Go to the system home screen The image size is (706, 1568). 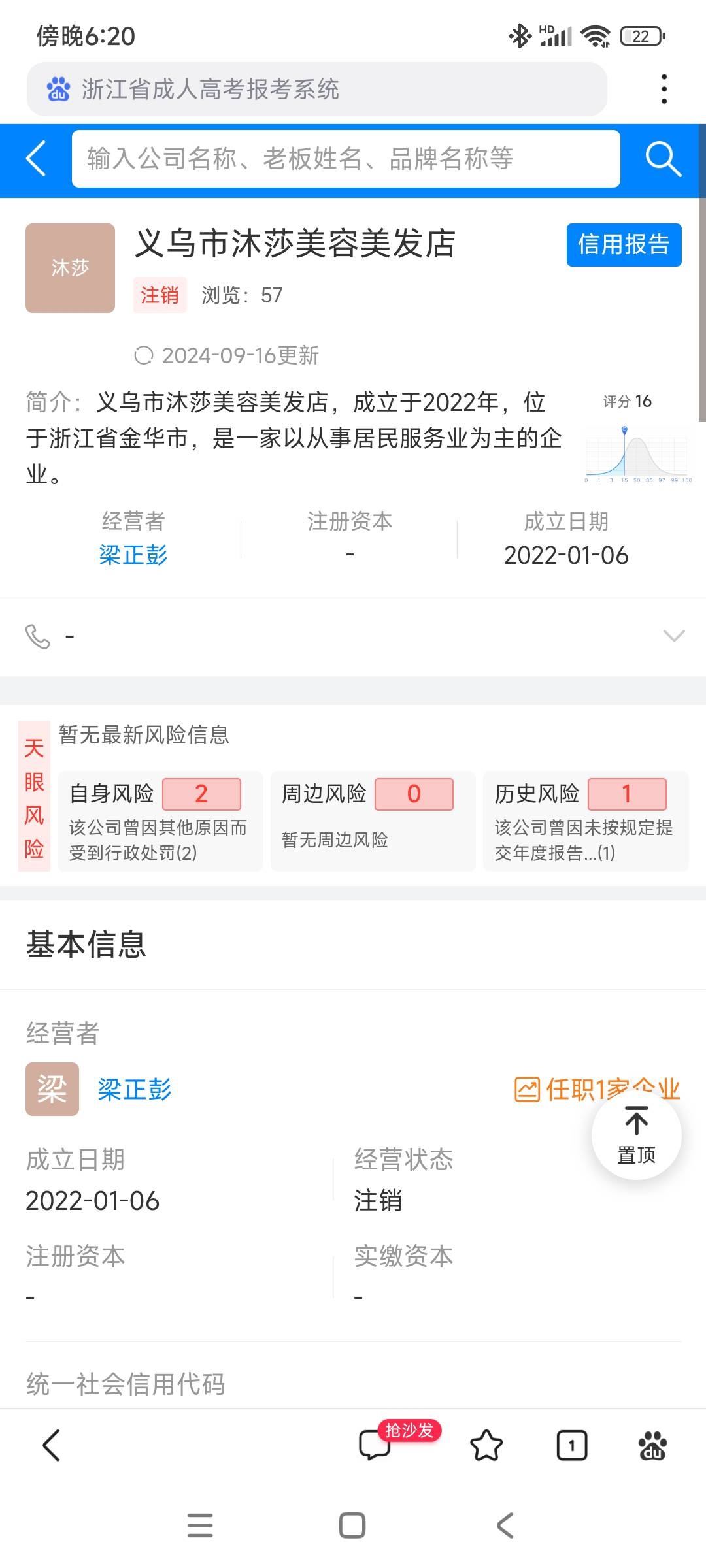click(352, 1526)
